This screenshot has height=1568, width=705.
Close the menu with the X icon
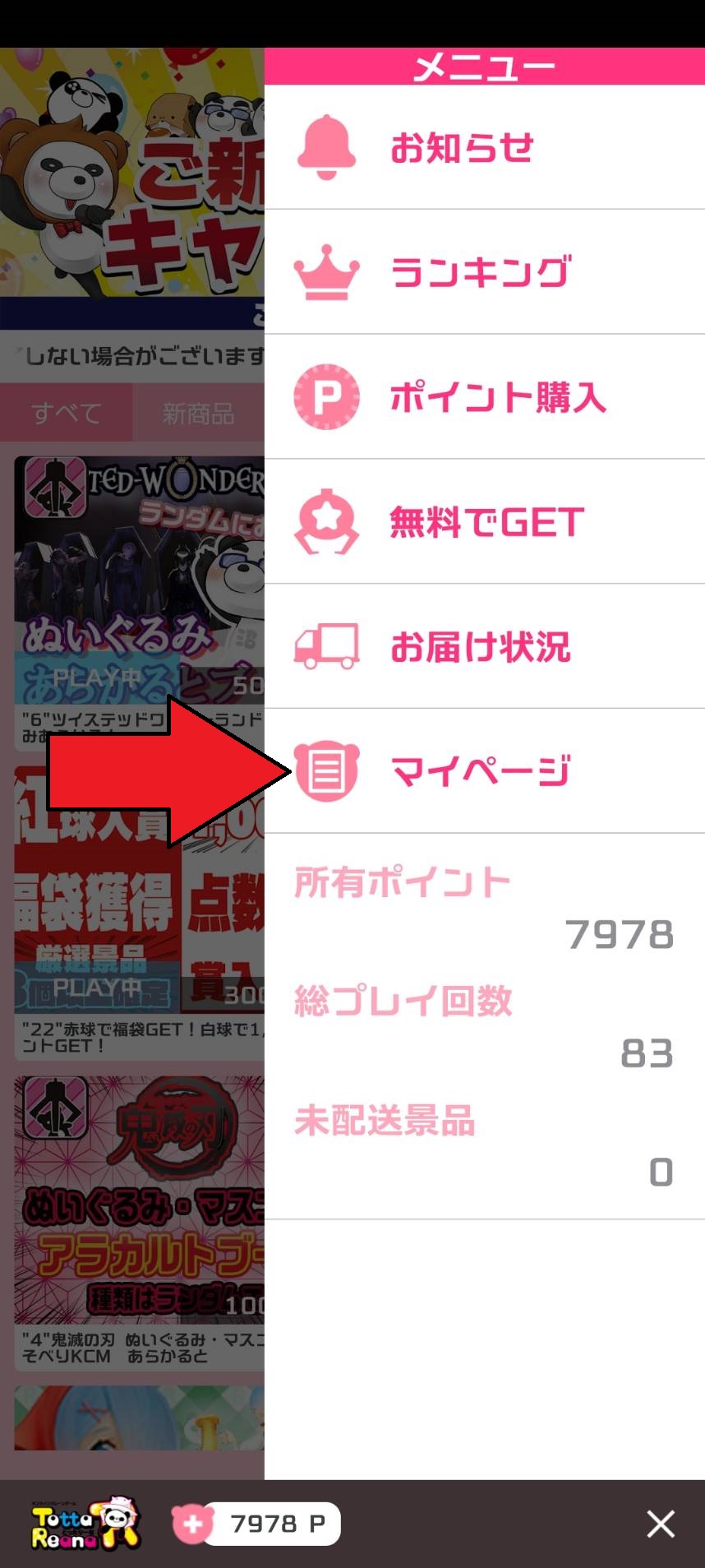click(x=661, y=1524)
